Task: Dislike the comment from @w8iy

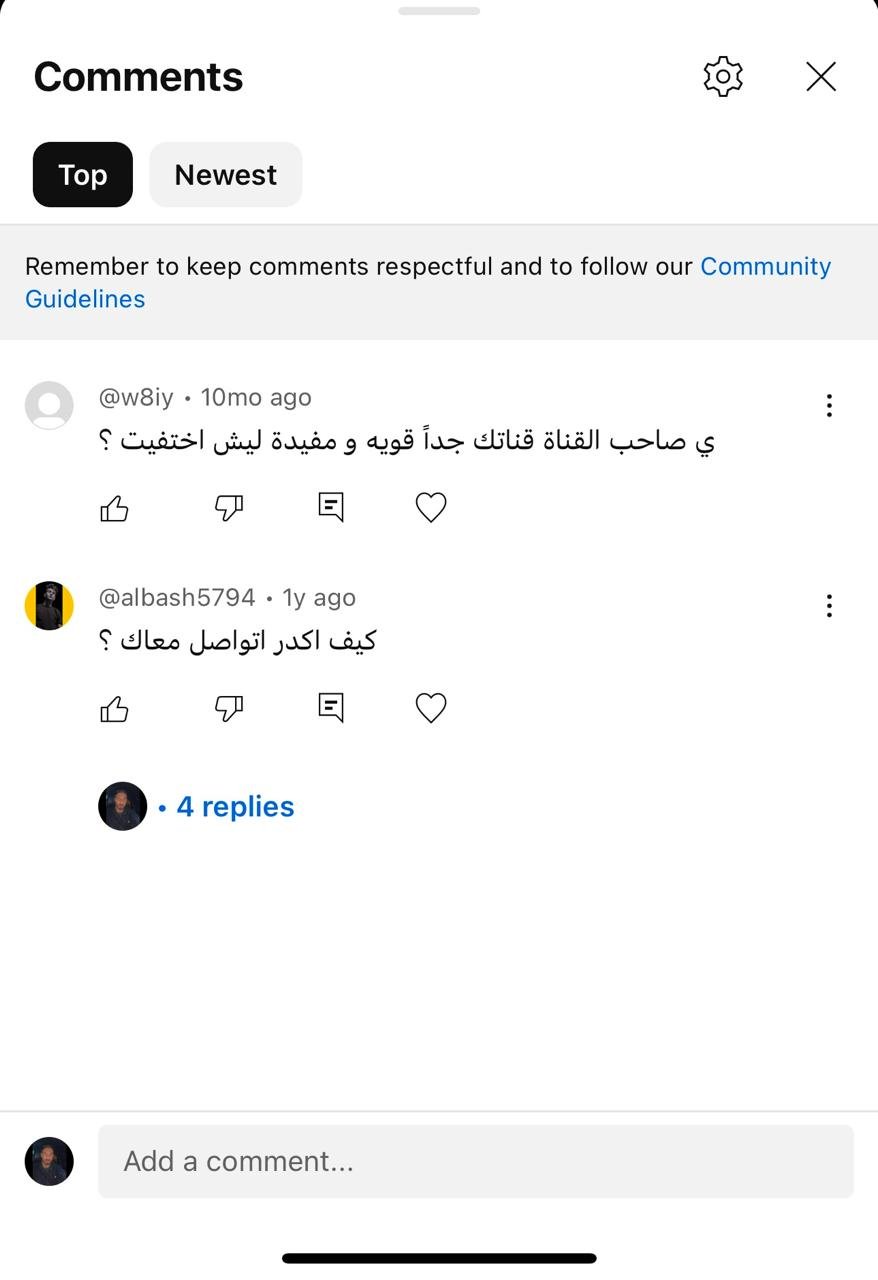Action: 229,509
